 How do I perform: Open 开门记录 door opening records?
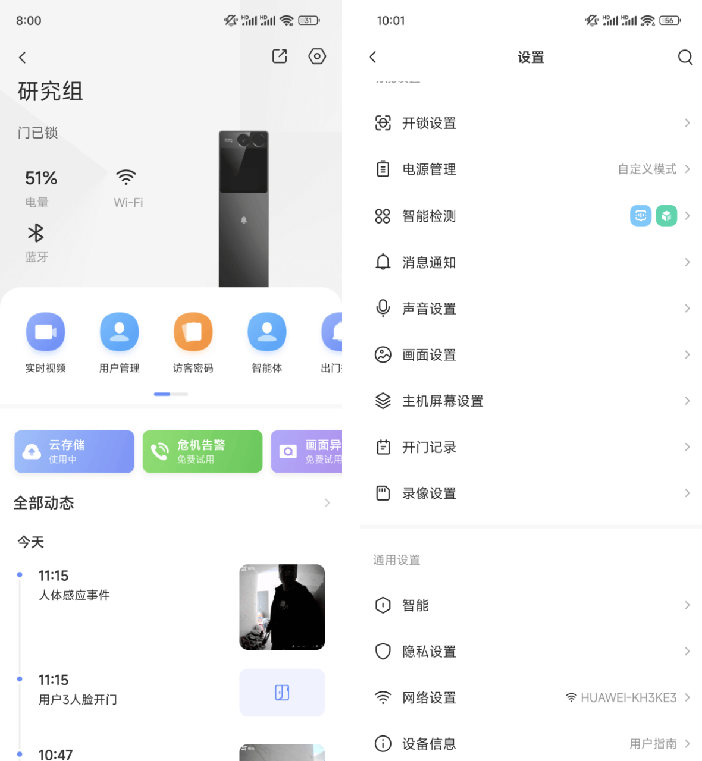coord(530,447)
